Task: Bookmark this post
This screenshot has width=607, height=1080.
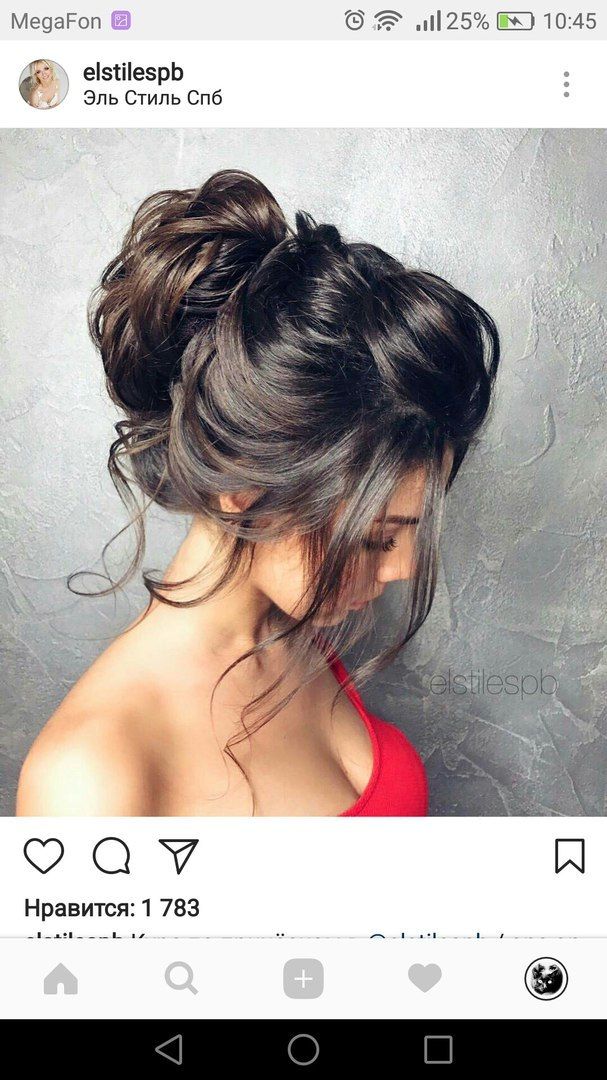Action: pos(569,856)
